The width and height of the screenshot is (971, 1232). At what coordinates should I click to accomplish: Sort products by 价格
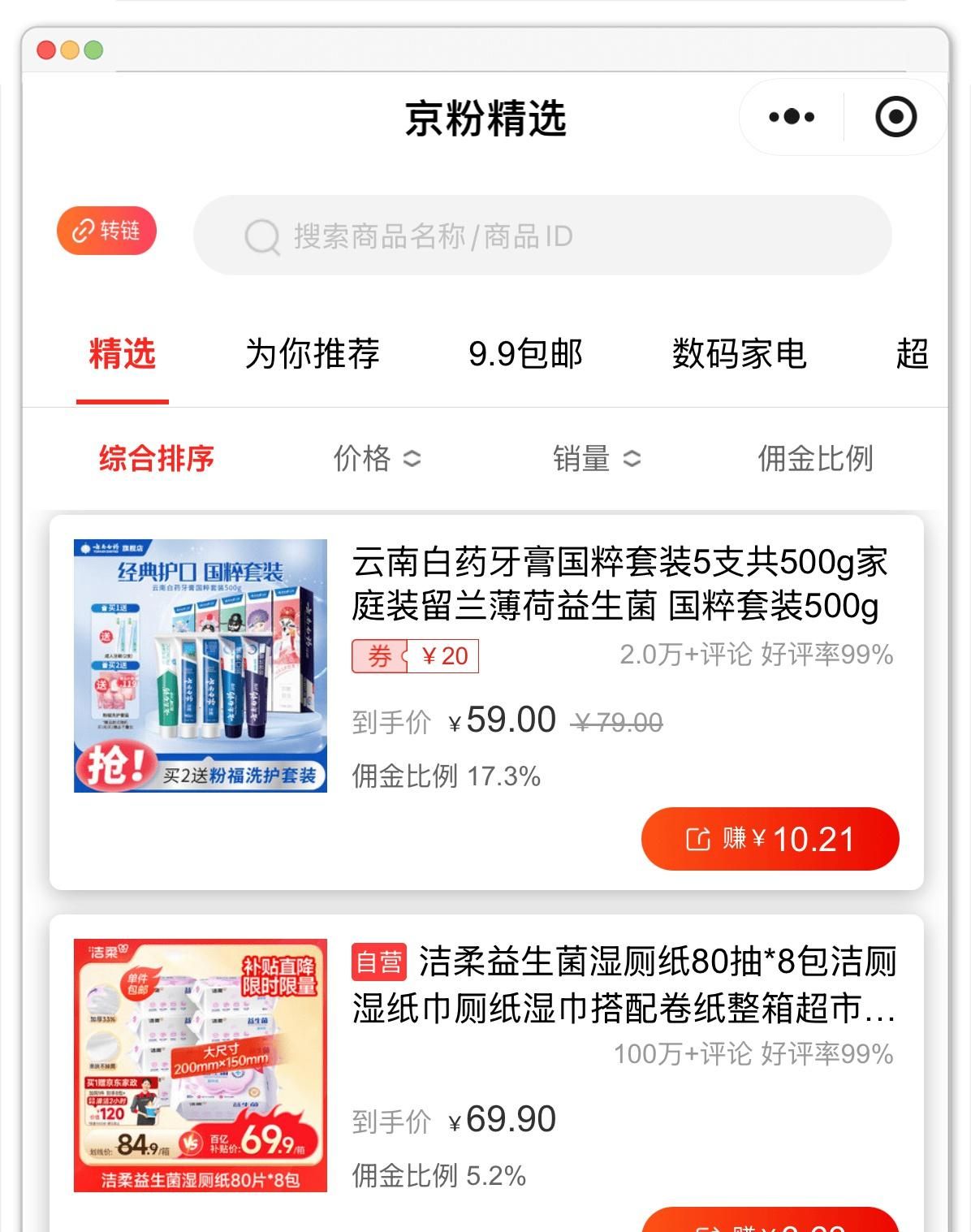tap(377, 459)
